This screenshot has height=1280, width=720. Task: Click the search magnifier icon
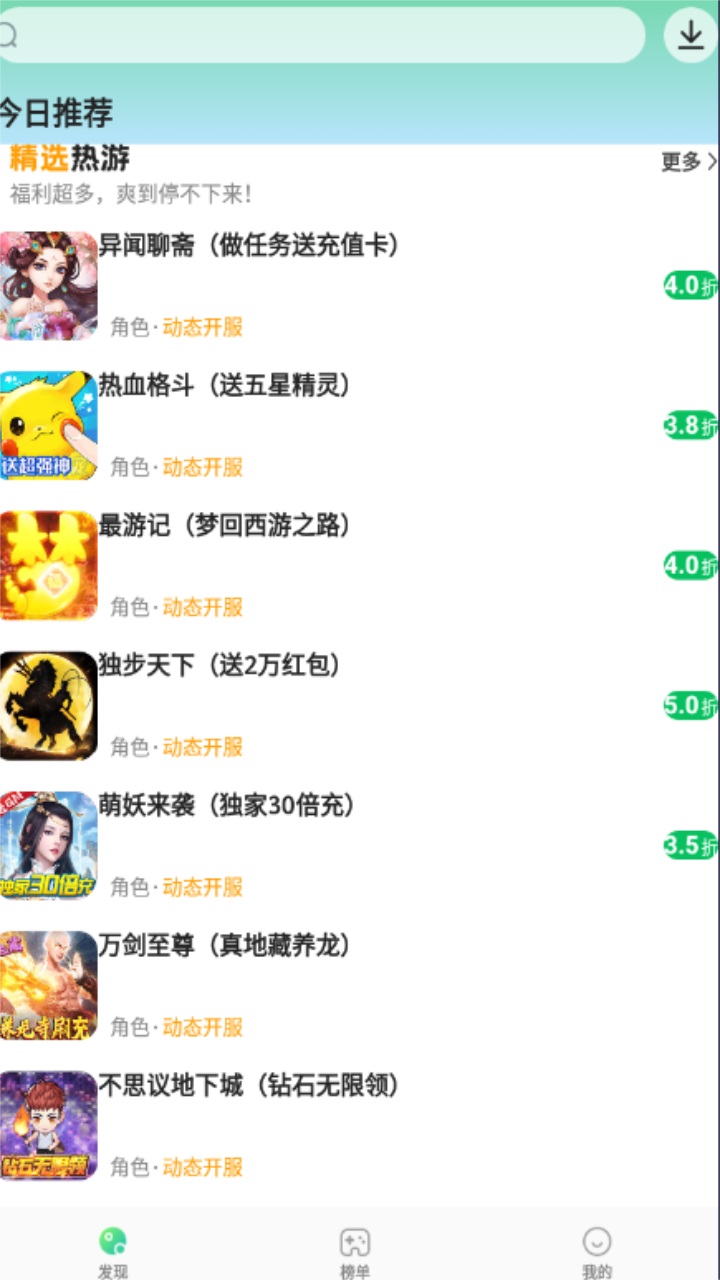(x=8, y=36)
